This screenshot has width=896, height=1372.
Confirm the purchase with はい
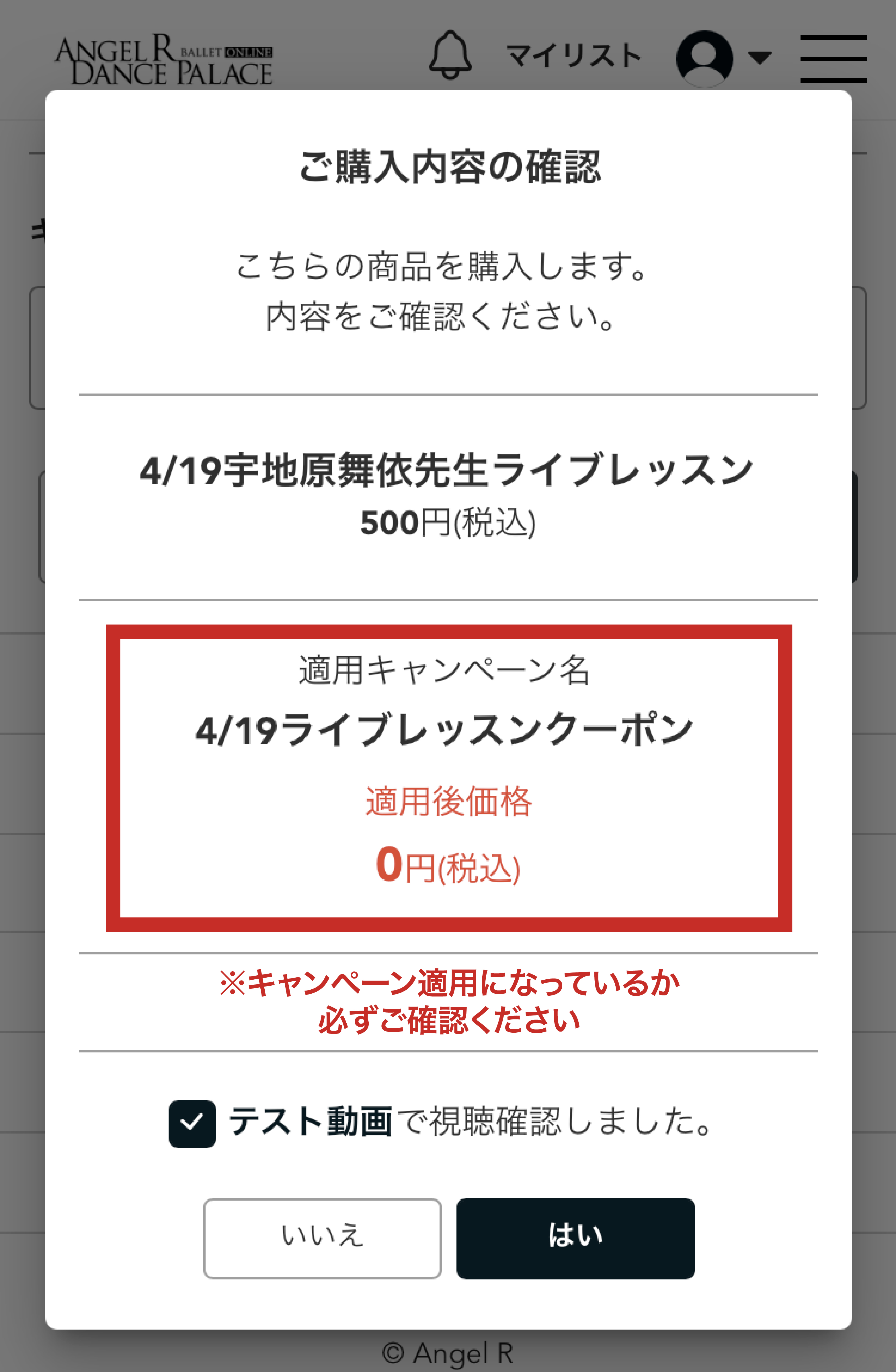click(x=575, y=1238)
